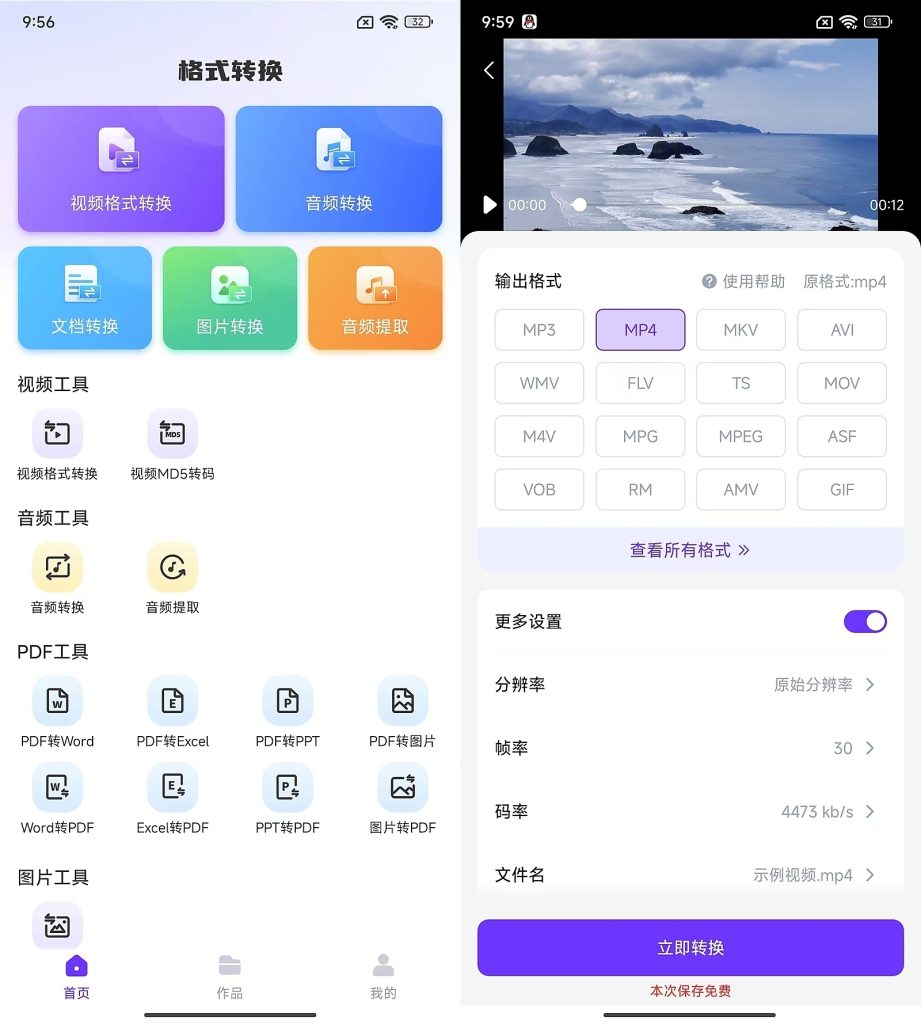This screenshot has width=921, height=1024.
Task: Open the 文档转换 document card
Action: point(85,298)
